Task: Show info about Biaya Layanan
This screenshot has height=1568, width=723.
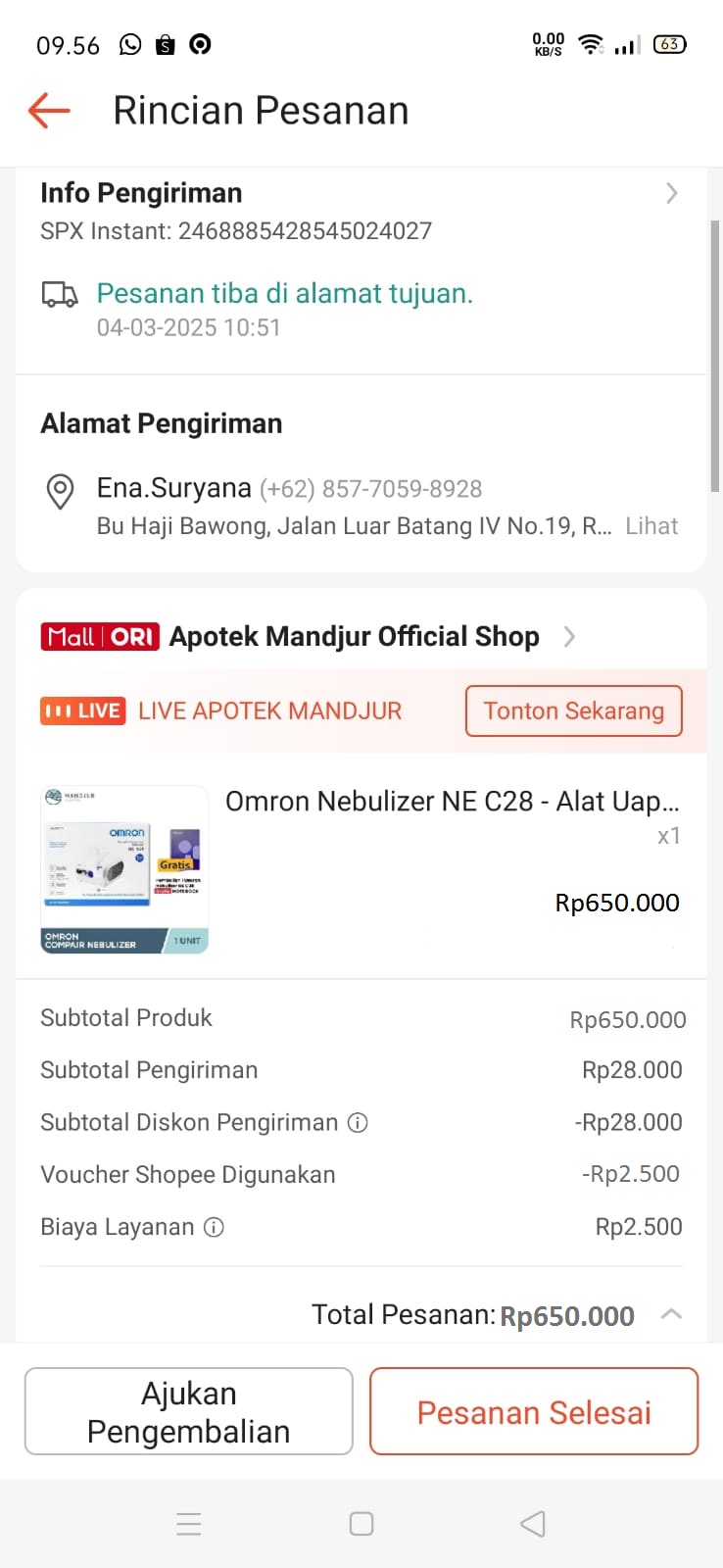Action: 214,1227
